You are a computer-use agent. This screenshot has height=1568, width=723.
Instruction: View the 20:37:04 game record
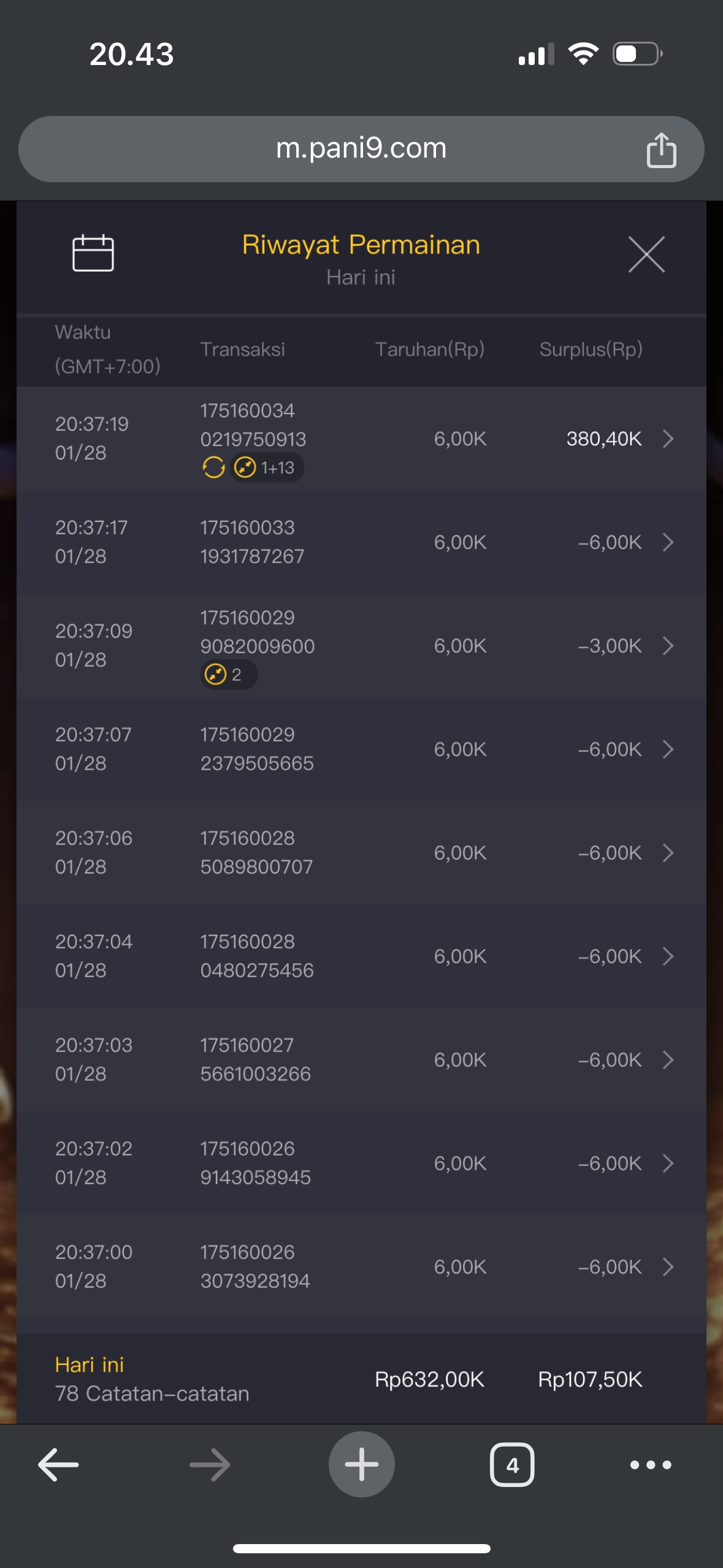pyautogui.click(x=668, y=956)
